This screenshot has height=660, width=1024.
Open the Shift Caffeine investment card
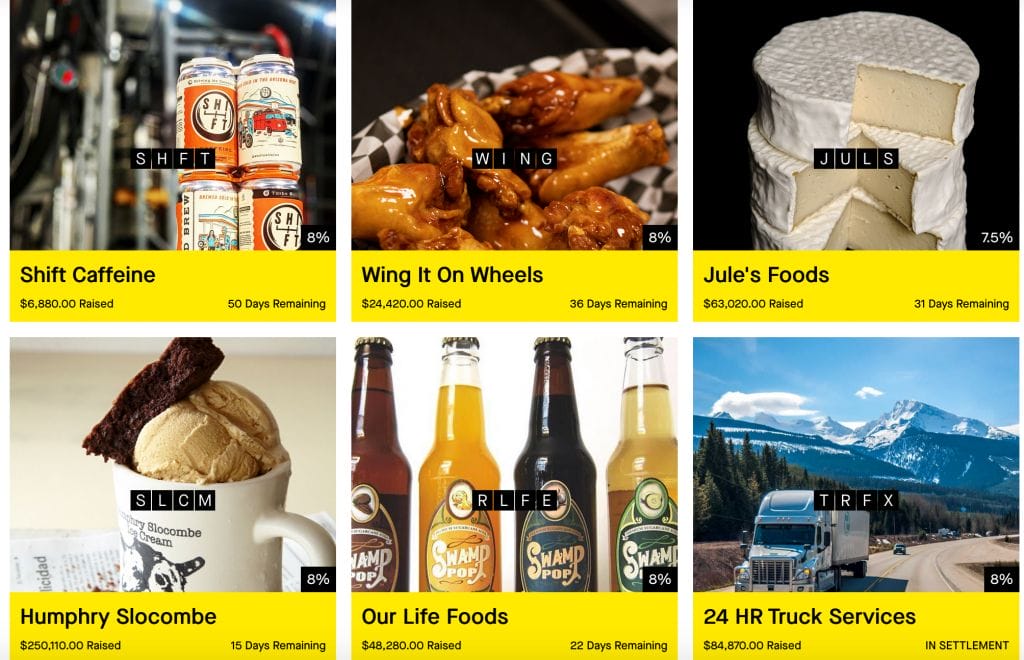pos(88,275)
